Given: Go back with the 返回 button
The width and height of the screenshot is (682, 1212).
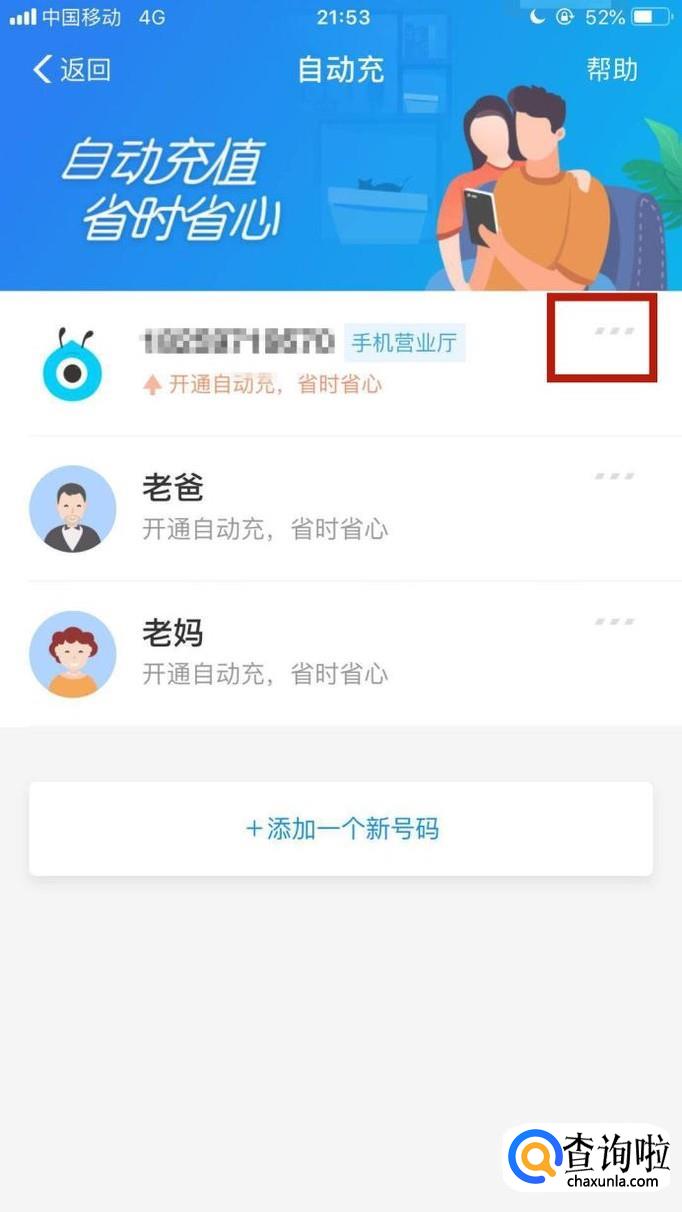Looking at the screenshot, I should point(71,69).
